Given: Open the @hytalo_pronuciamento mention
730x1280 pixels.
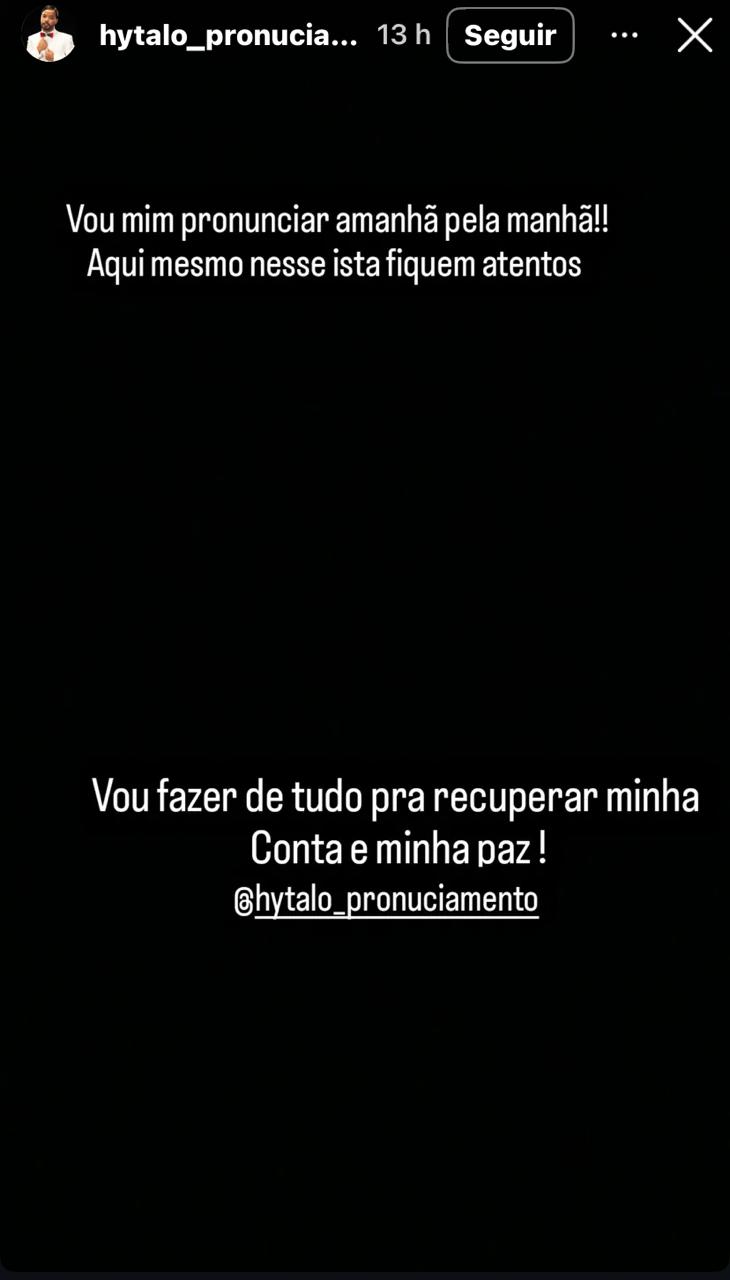Looking at the screenshot, I should pos(386,900).
